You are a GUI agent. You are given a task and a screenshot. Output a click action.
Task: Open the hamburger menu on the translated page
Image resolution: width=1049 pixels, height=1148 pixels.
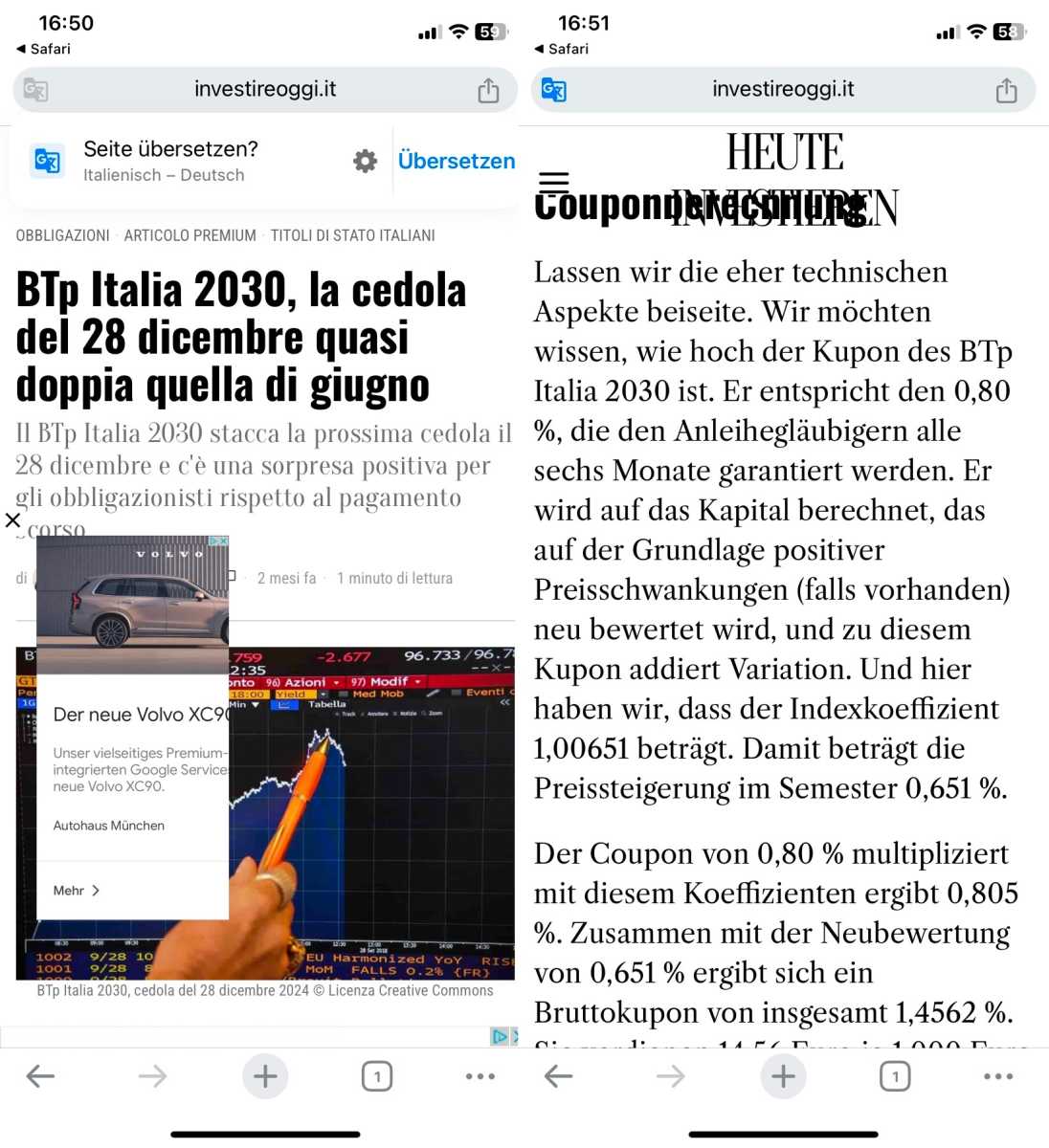[x=553, y=182]
